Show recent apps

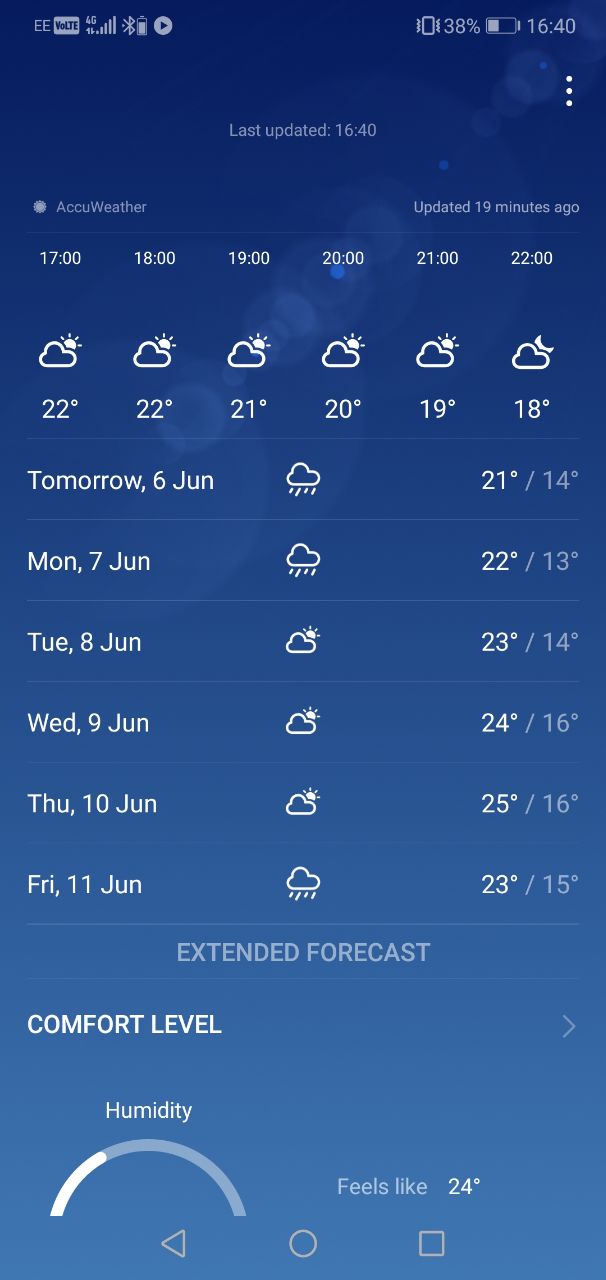click(x=431, y=1243)
